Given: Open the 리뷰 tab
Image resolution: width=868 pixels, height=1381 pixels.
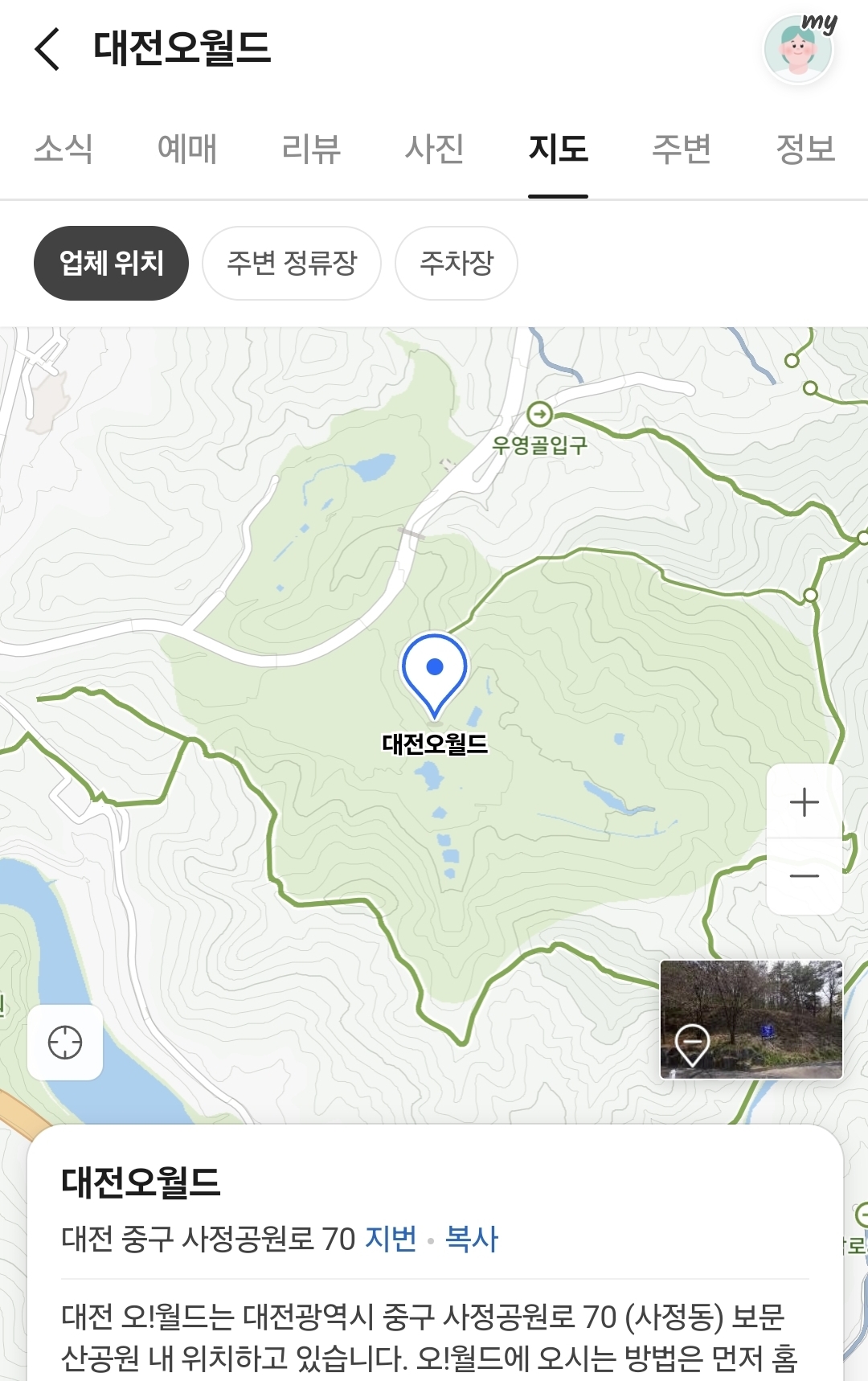Looking at the screenshot, I should tap(311, 150).
